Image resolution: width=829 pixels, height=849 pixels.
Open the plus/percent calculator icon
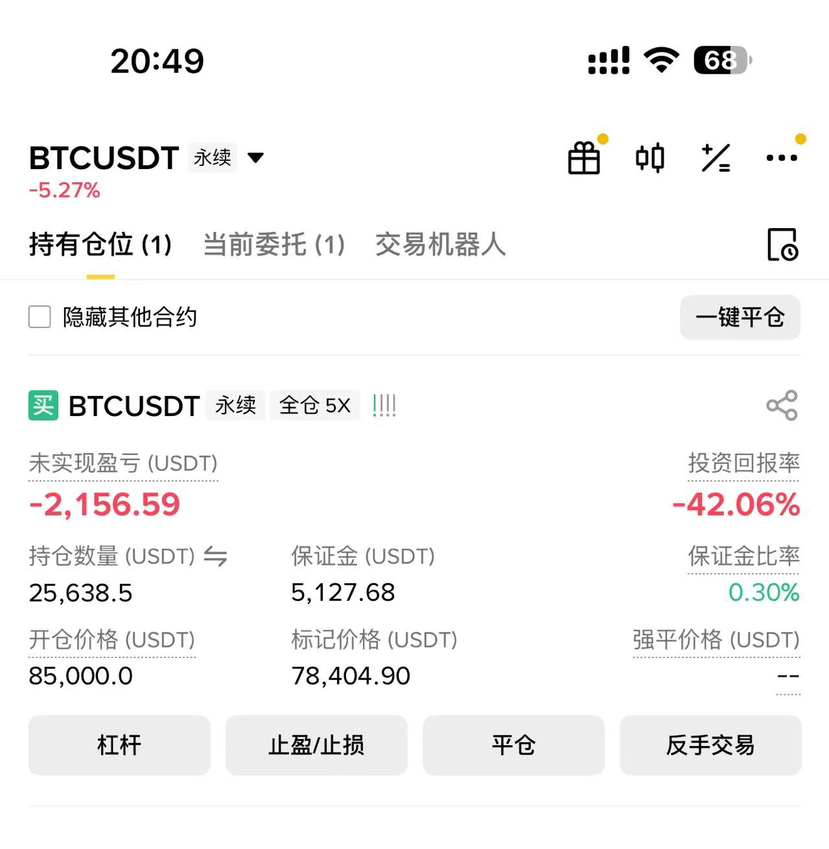point(716,158)
